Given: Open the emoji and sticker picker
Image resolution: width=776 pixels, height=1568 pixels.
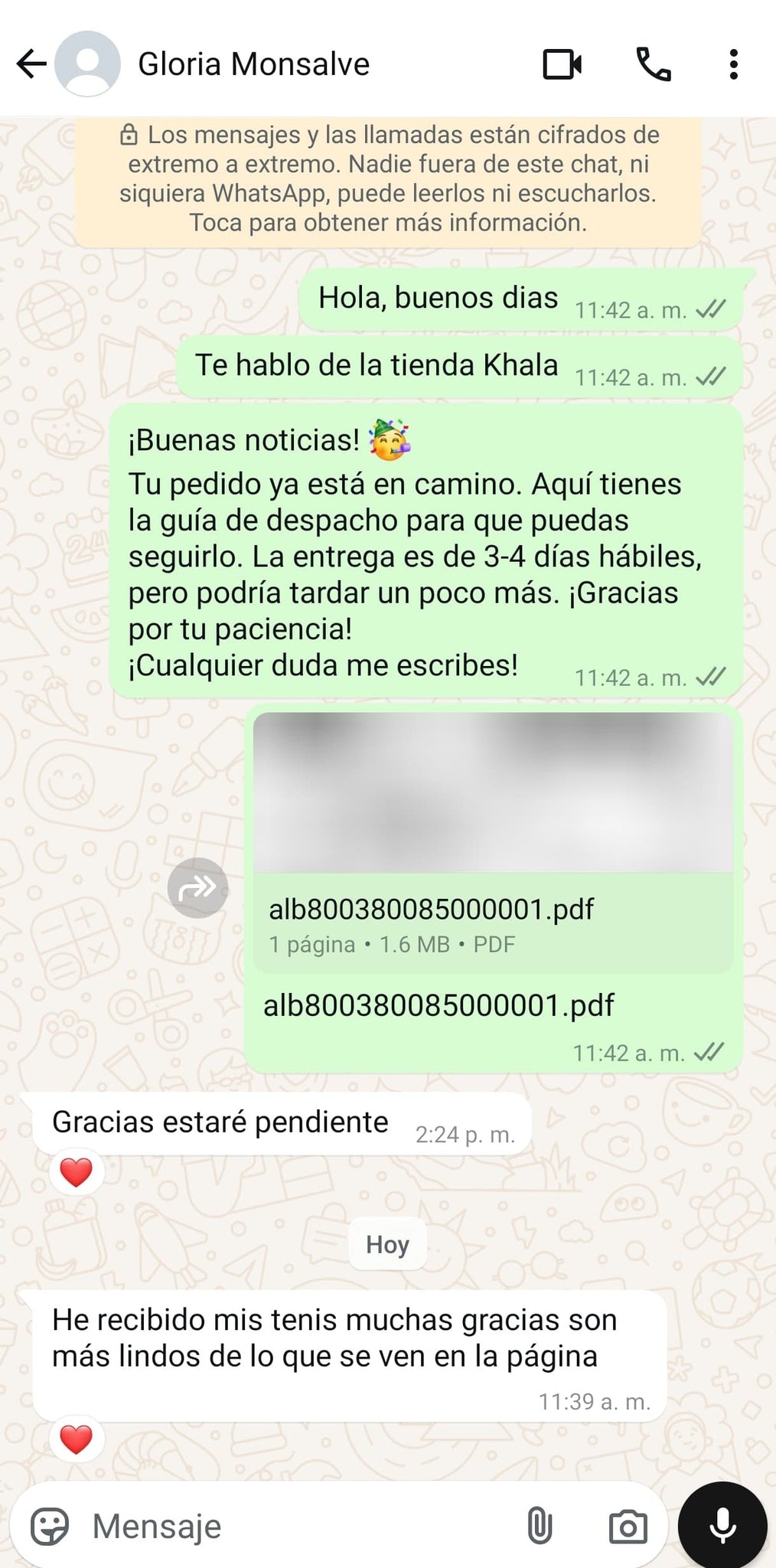Looking at the screenshot, I should (x=50, y=1527).
